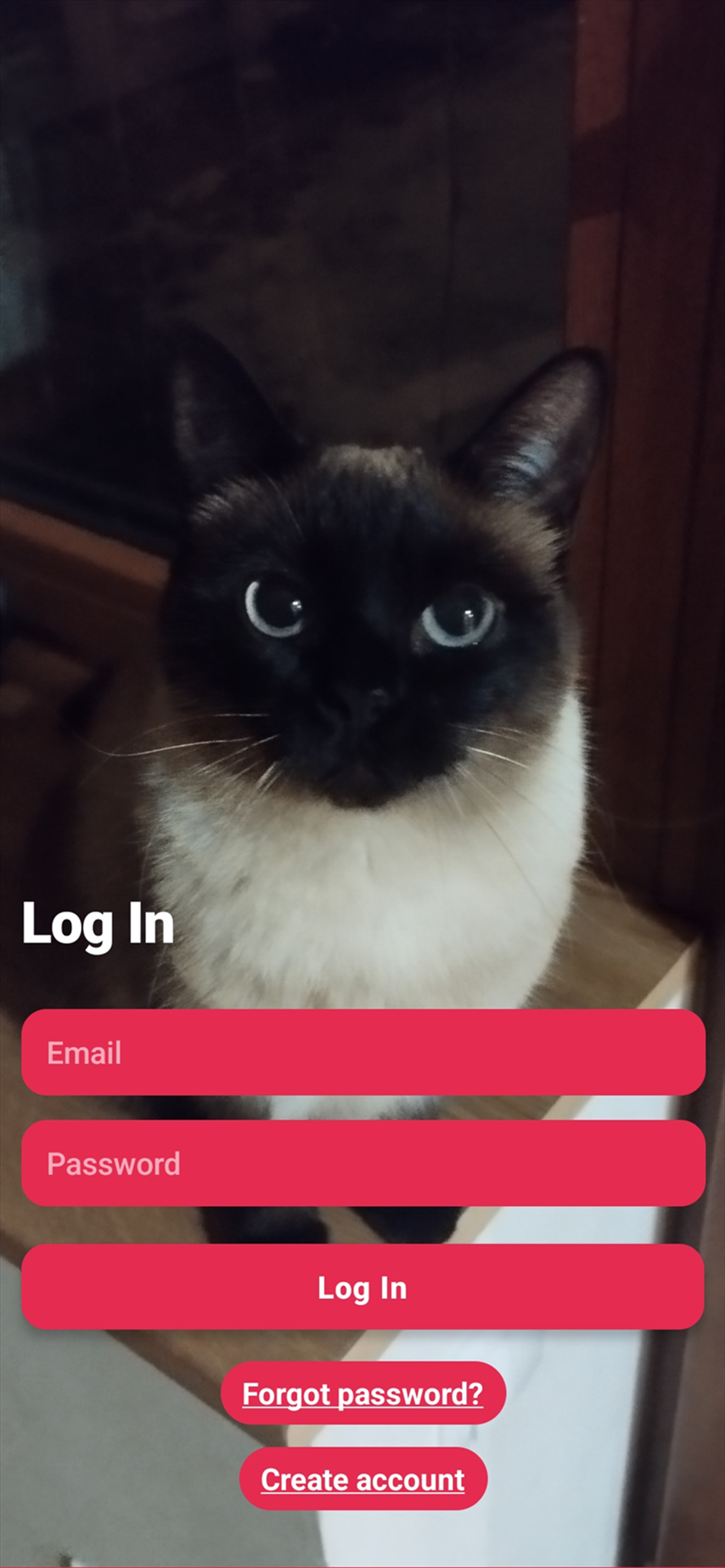Select the Password field
Image resolution: width=725 pixels, height=1568 pixels.
click(363, 1163)
